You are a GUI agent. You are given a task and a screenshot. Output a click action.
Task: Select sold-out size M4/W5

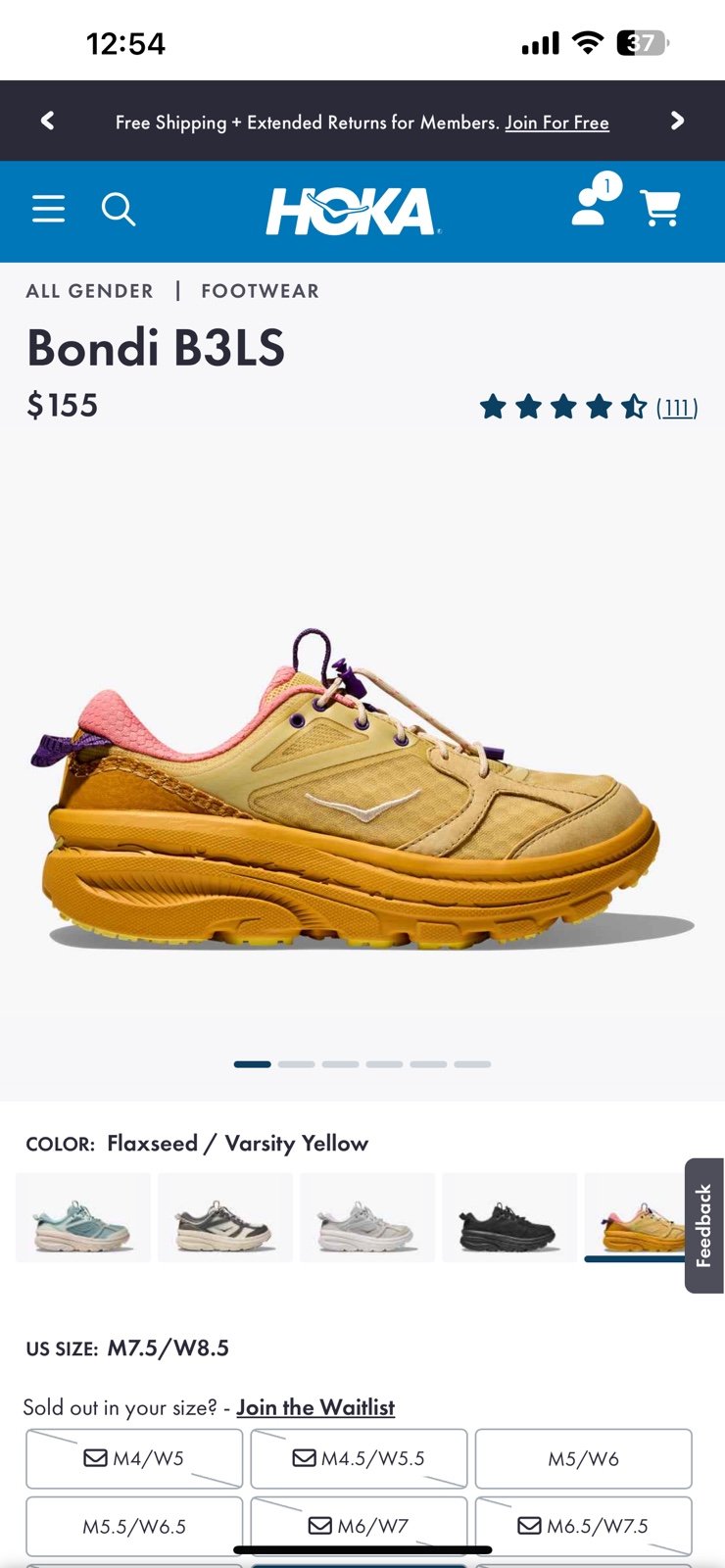[x=134, y=1458]
